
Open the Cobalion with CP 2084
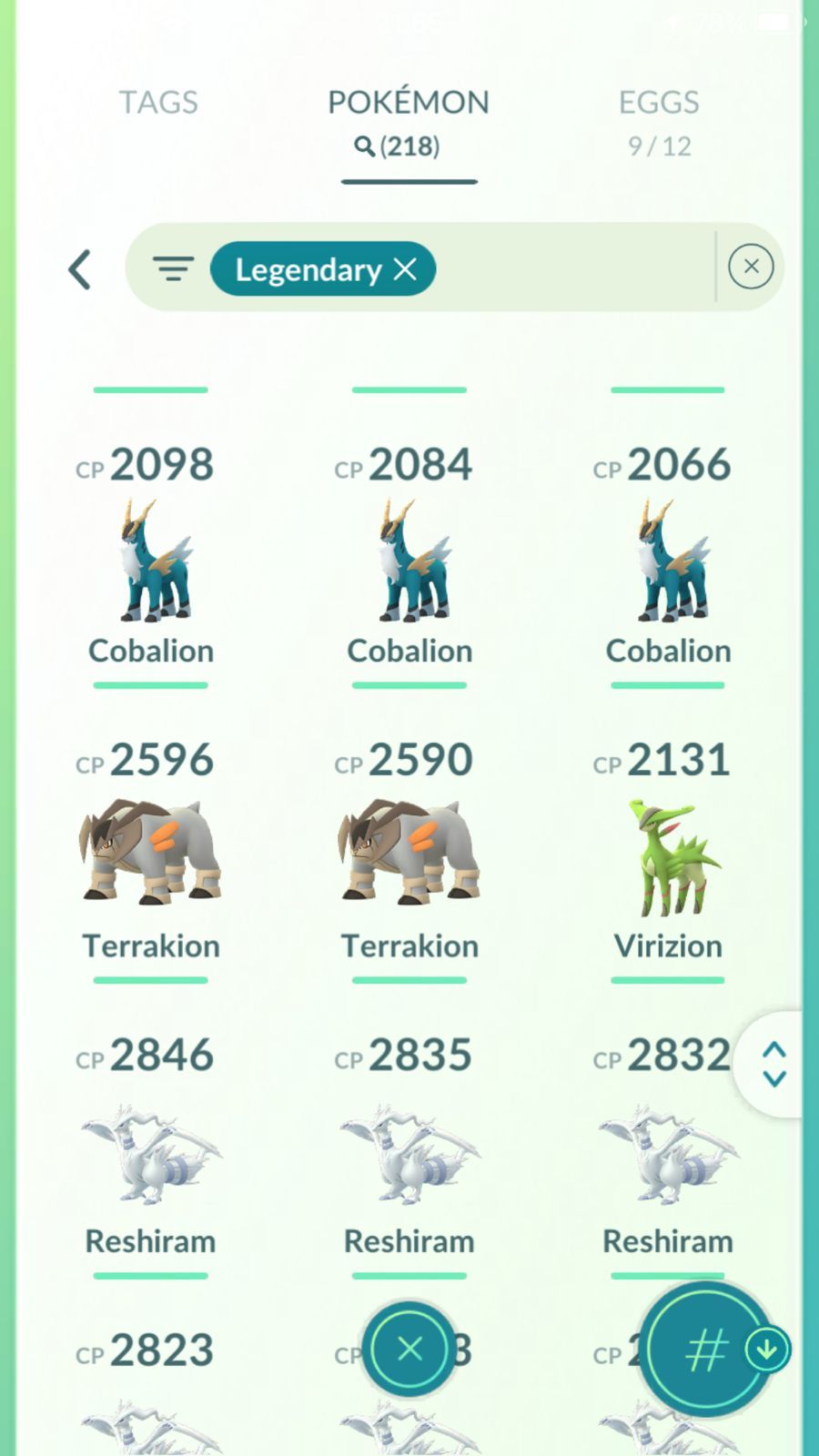click(x=409, y=560)
